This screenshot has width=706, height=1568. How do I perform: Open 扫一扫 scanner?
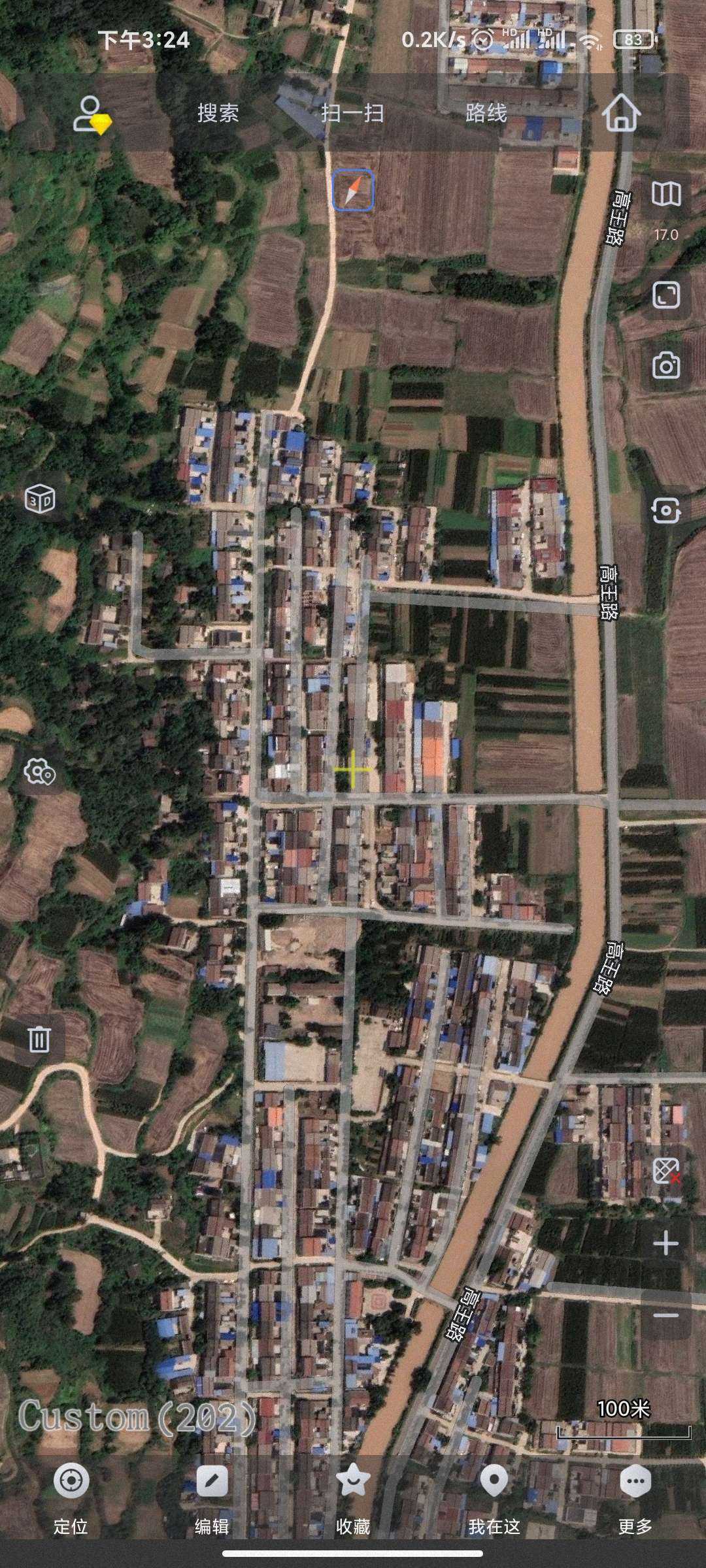352,113
